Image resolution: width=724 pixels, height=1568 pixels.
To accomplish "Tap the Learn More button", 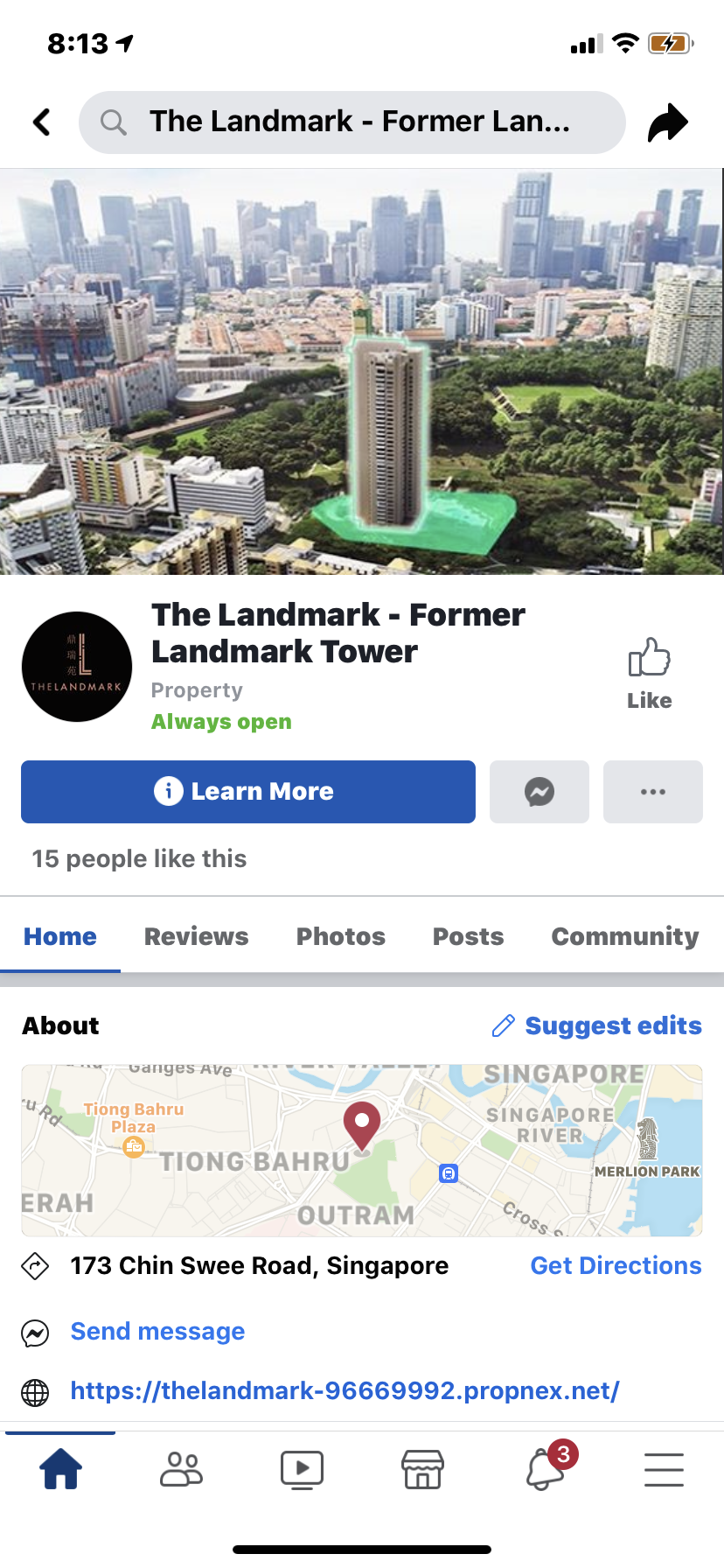I will [248, 792].
